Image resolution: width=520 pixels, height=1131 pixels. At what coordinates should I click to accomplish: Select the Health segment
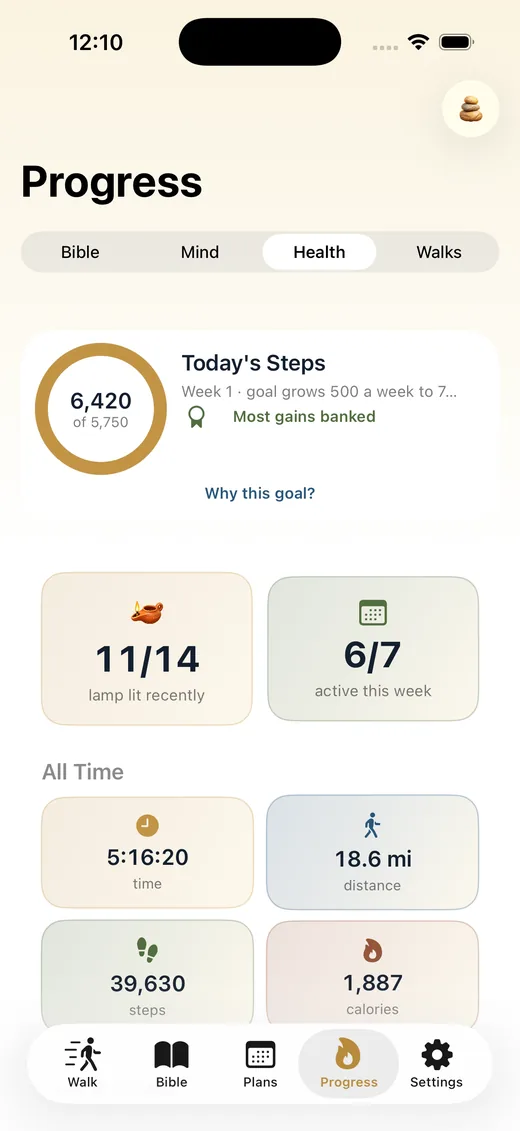[x=320, y=252]
